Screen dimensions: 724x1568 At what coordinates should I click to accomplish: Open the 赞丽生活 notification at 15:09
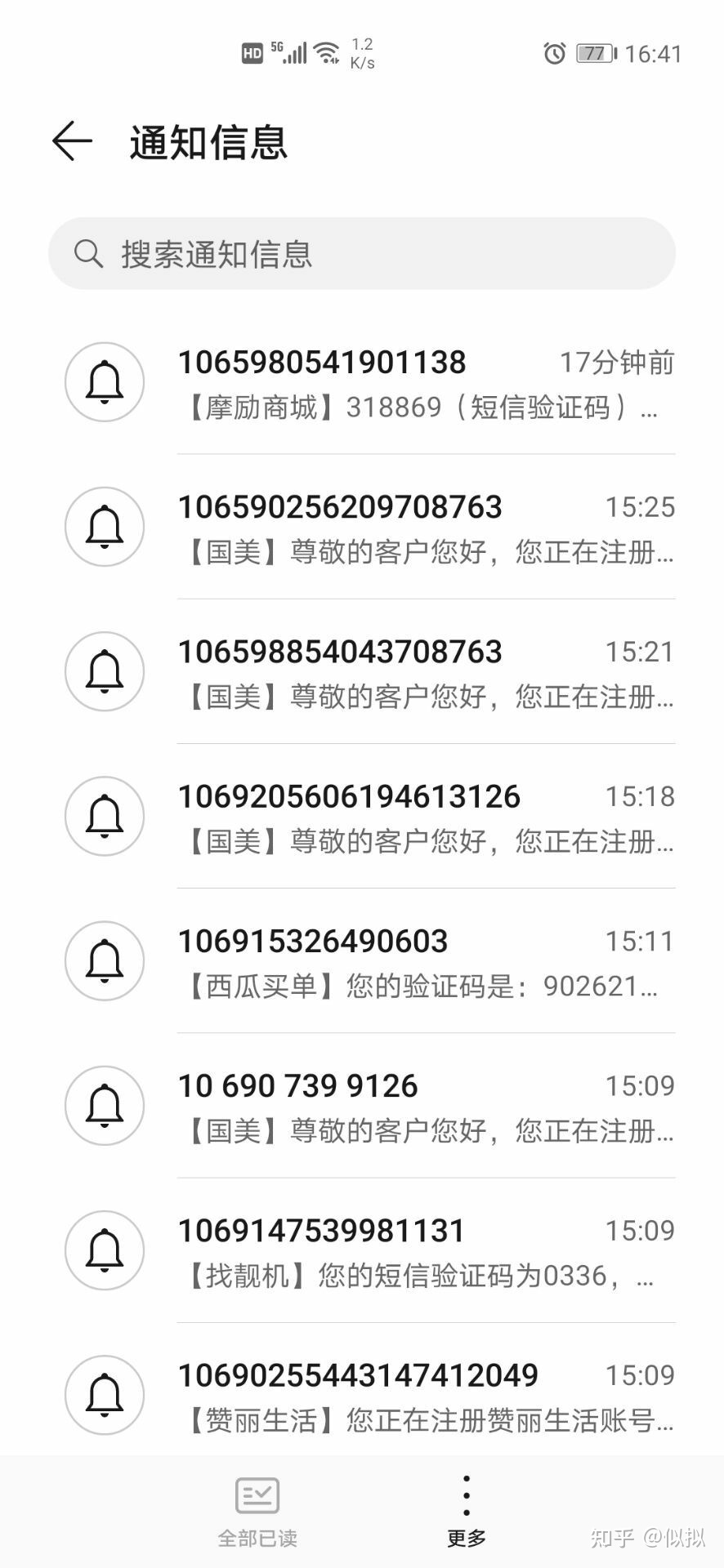point(368,1395)
